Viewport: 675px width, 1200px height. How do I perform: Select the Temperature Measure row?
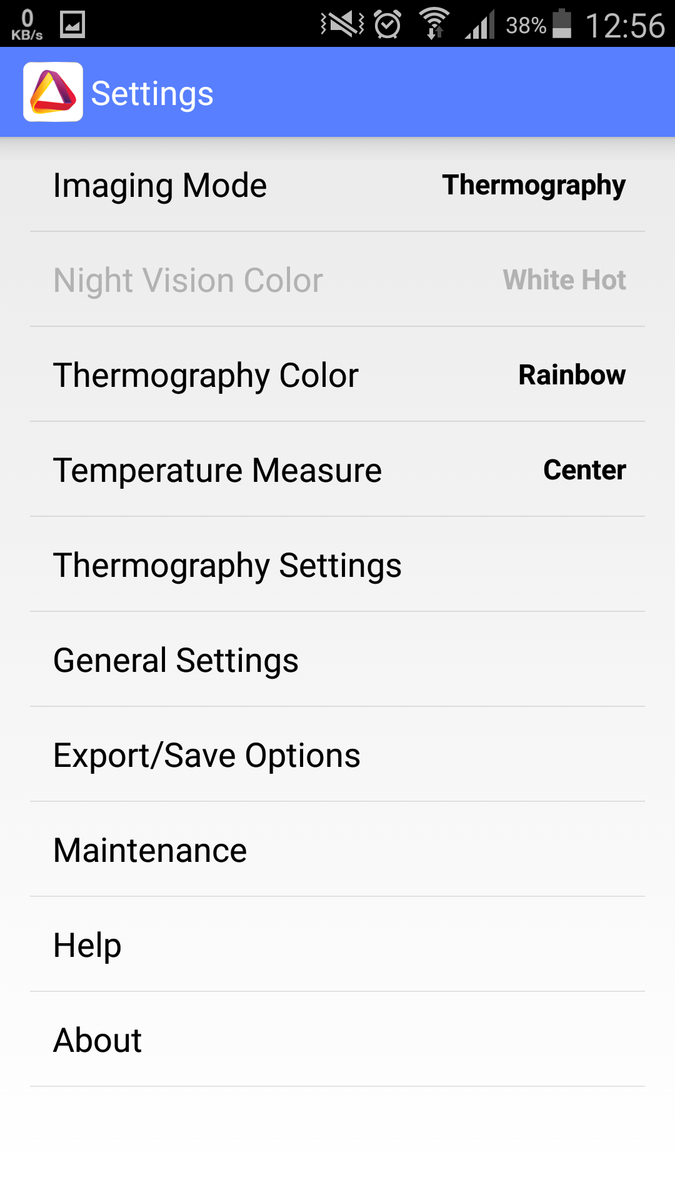coord(337,470)
